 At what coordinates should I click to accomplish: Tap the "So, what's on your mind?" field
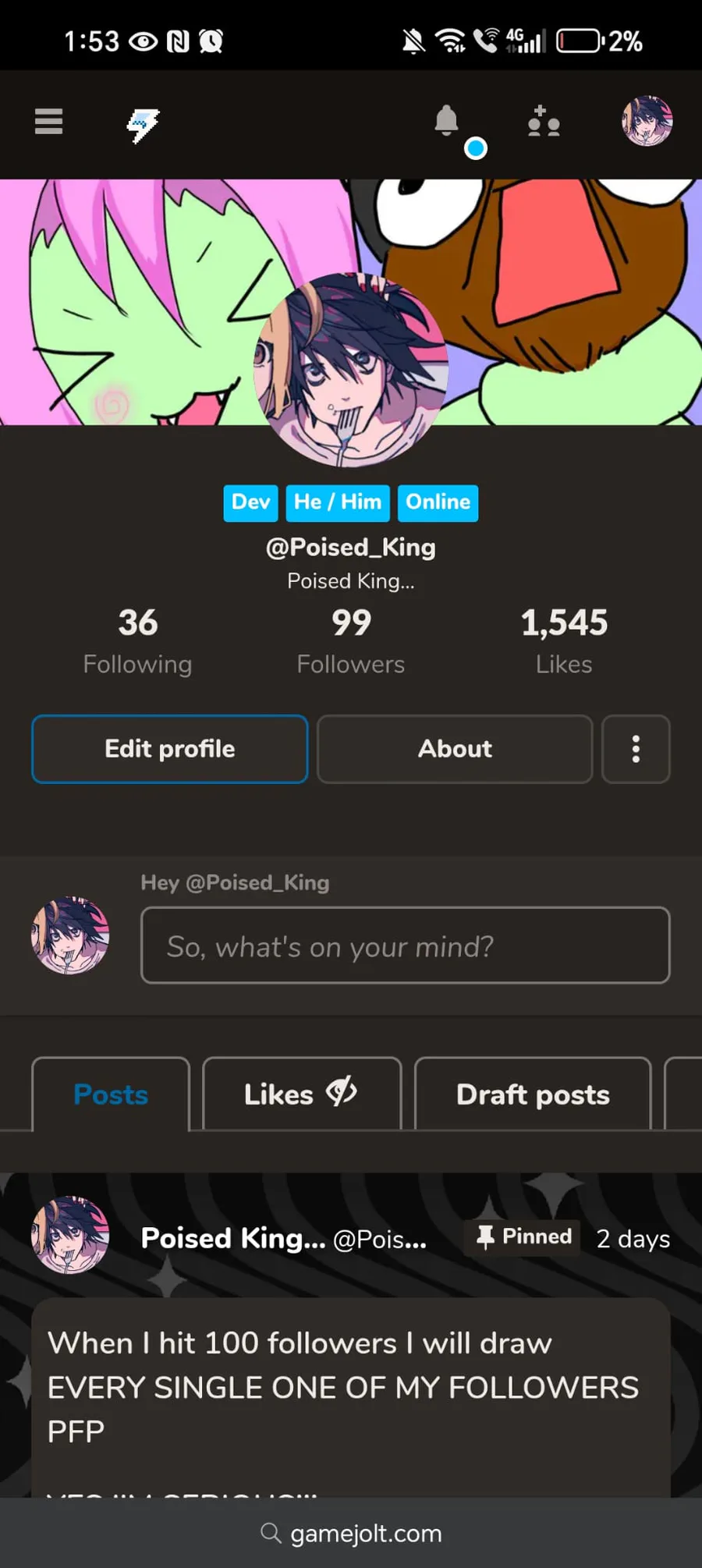click(x=406, y=945)
